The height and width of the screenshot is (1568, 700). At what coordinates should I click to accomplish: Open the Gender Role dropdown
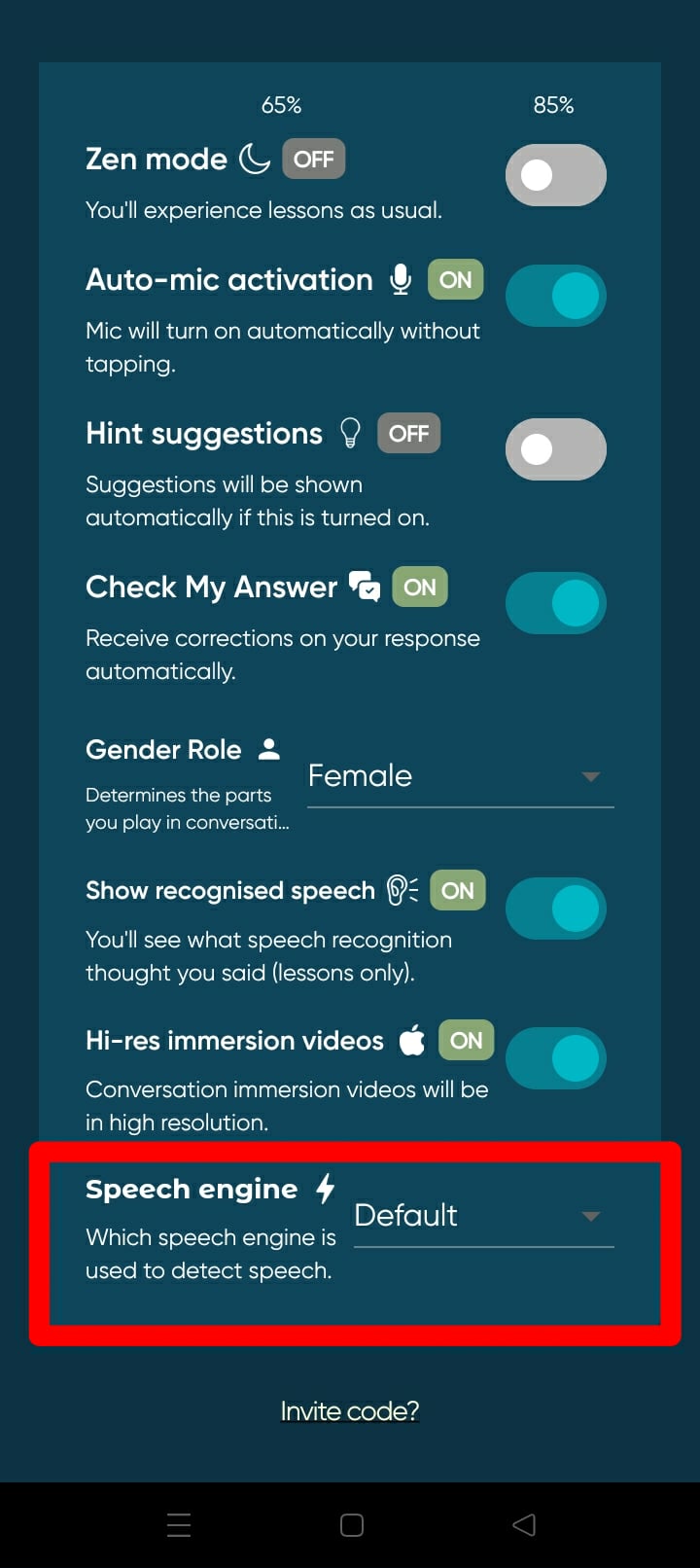pos(460,776)
